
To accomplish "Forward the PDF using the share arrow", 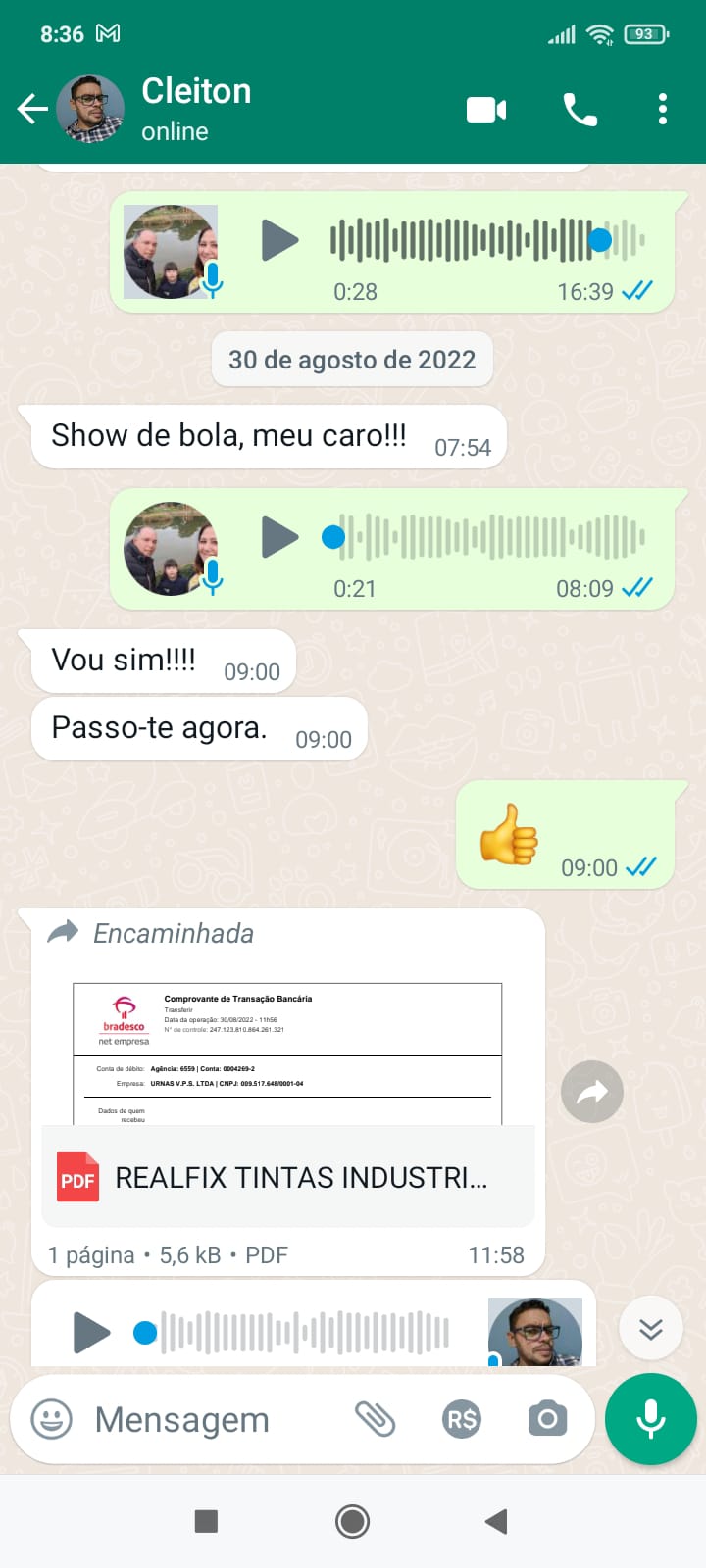I will (x=592, y=1092).
